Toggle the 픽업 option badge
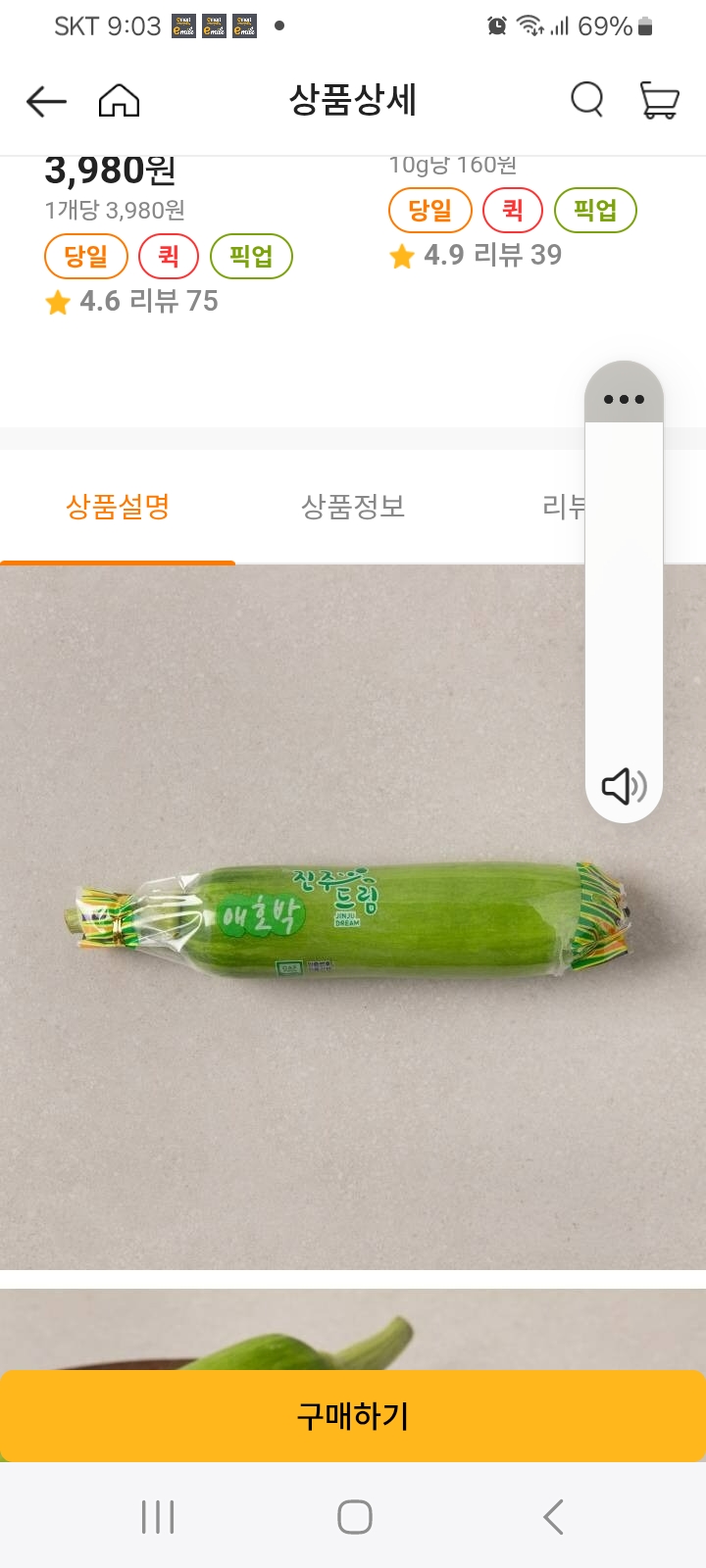706x1568 pixels. pyautogui.click(x=251, y=256)
